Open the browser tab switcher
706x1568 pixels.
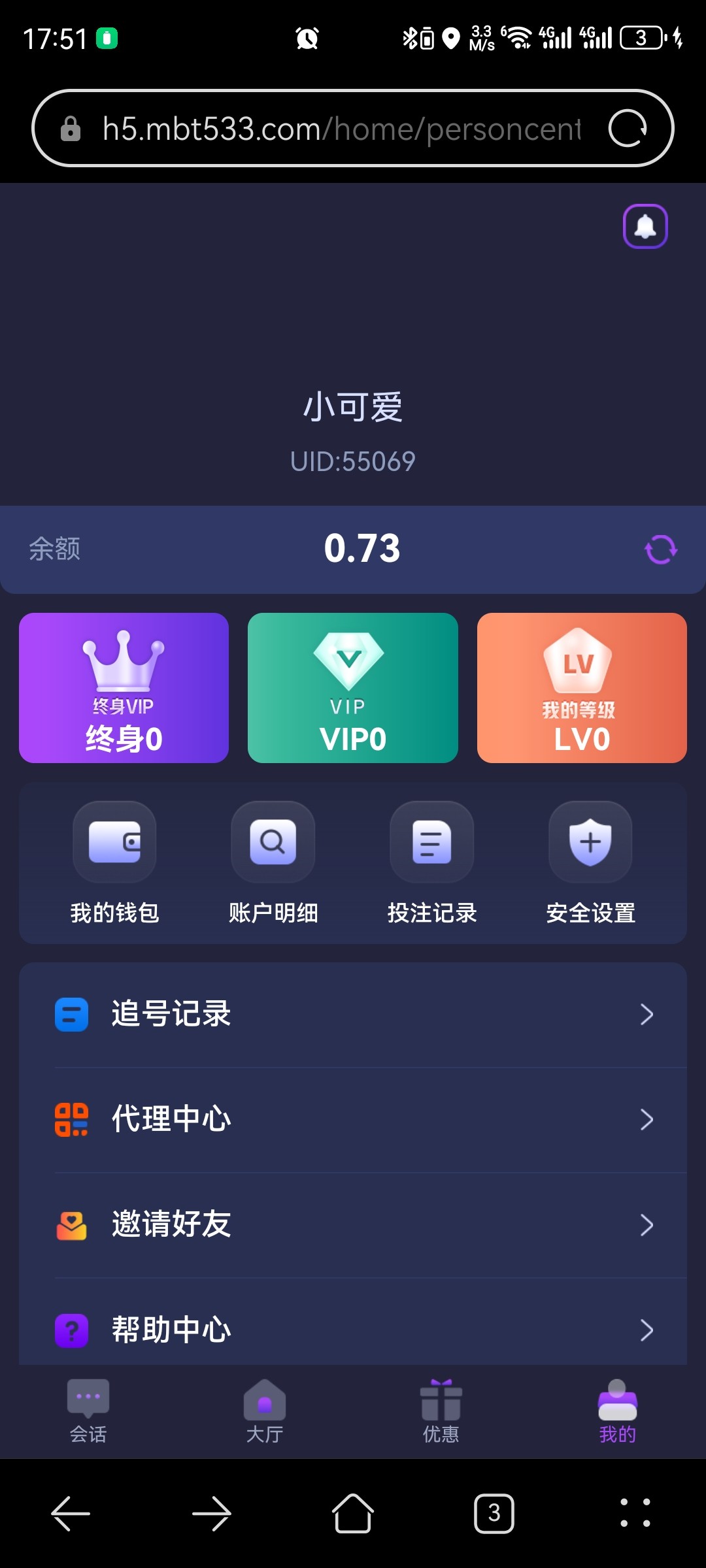pos(494,1513)
